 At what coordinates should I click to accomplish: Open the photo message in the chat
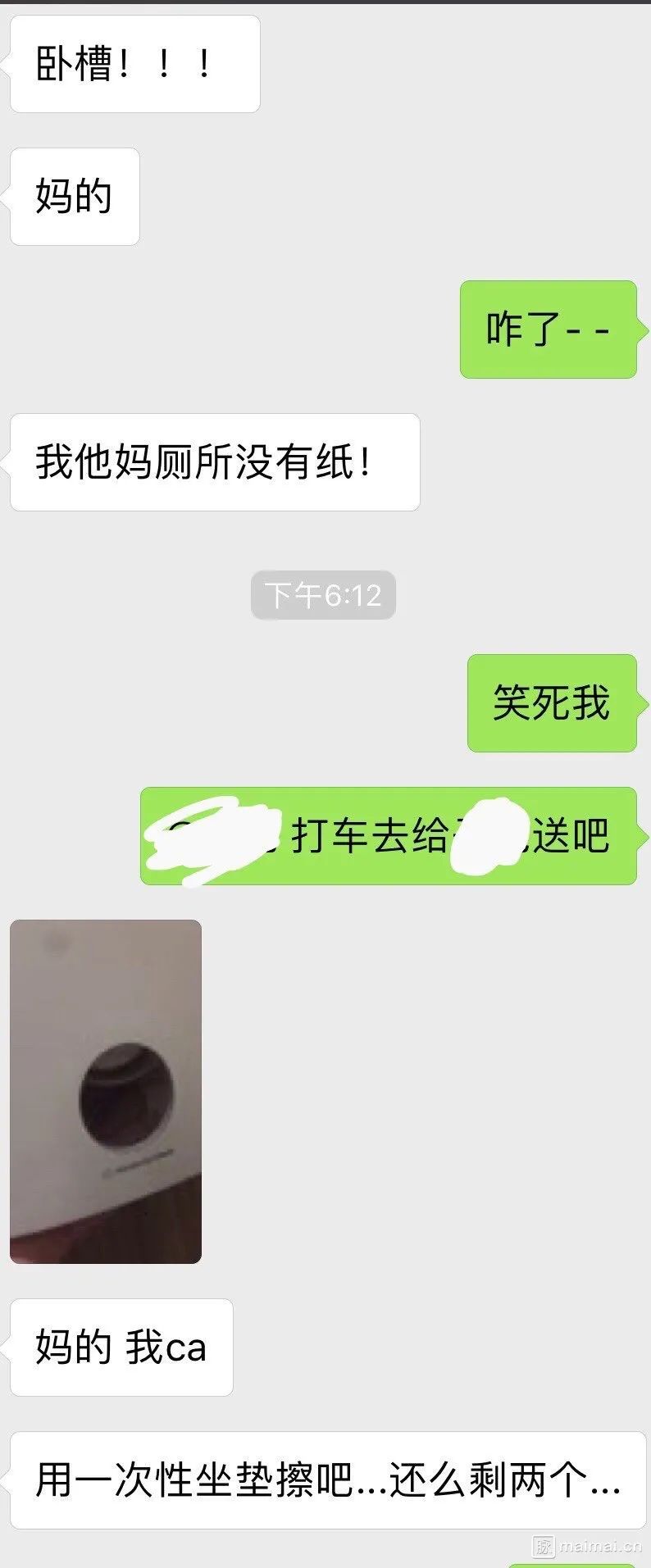click(x=106, y=1091)
